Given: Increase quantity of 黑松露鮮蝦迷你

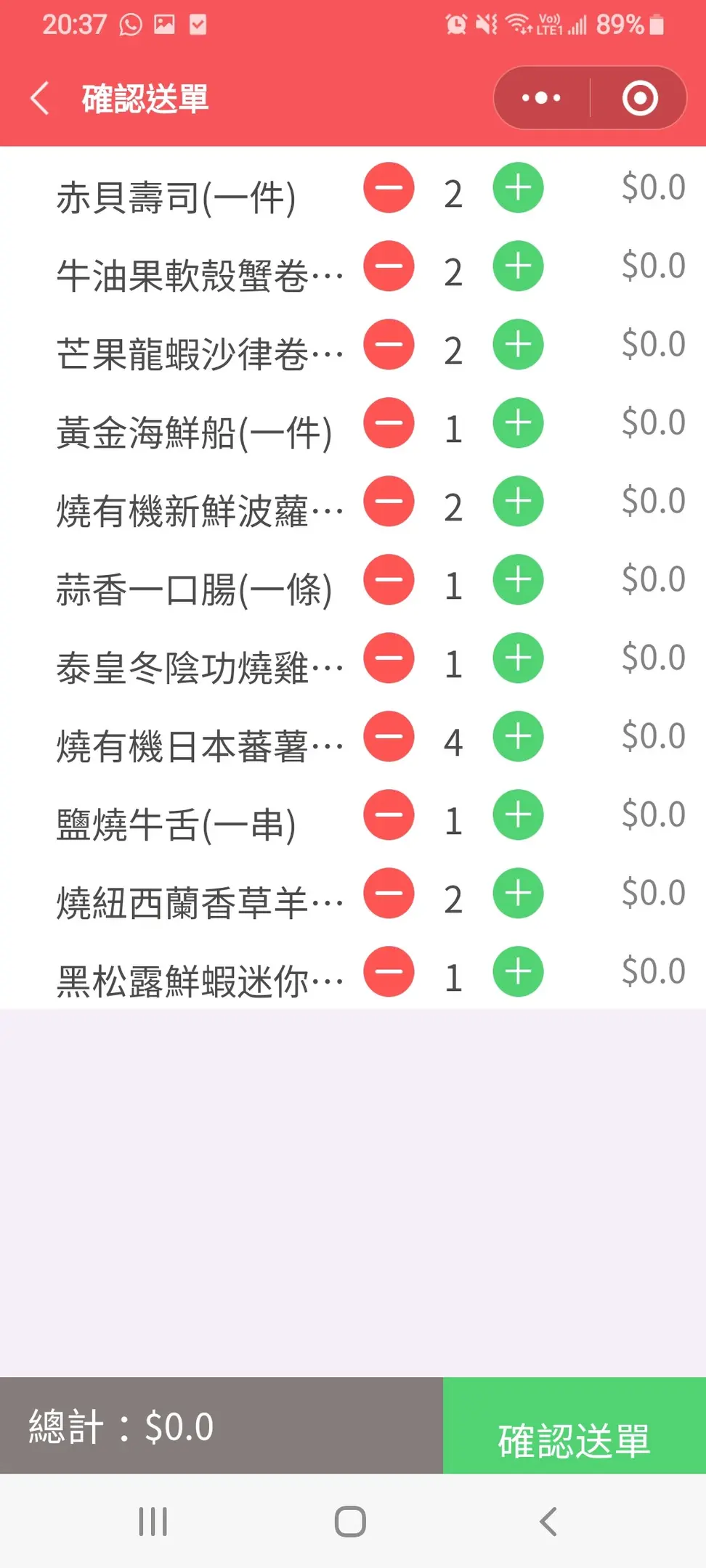Looking at the screenshot, I should coord(518,972).
